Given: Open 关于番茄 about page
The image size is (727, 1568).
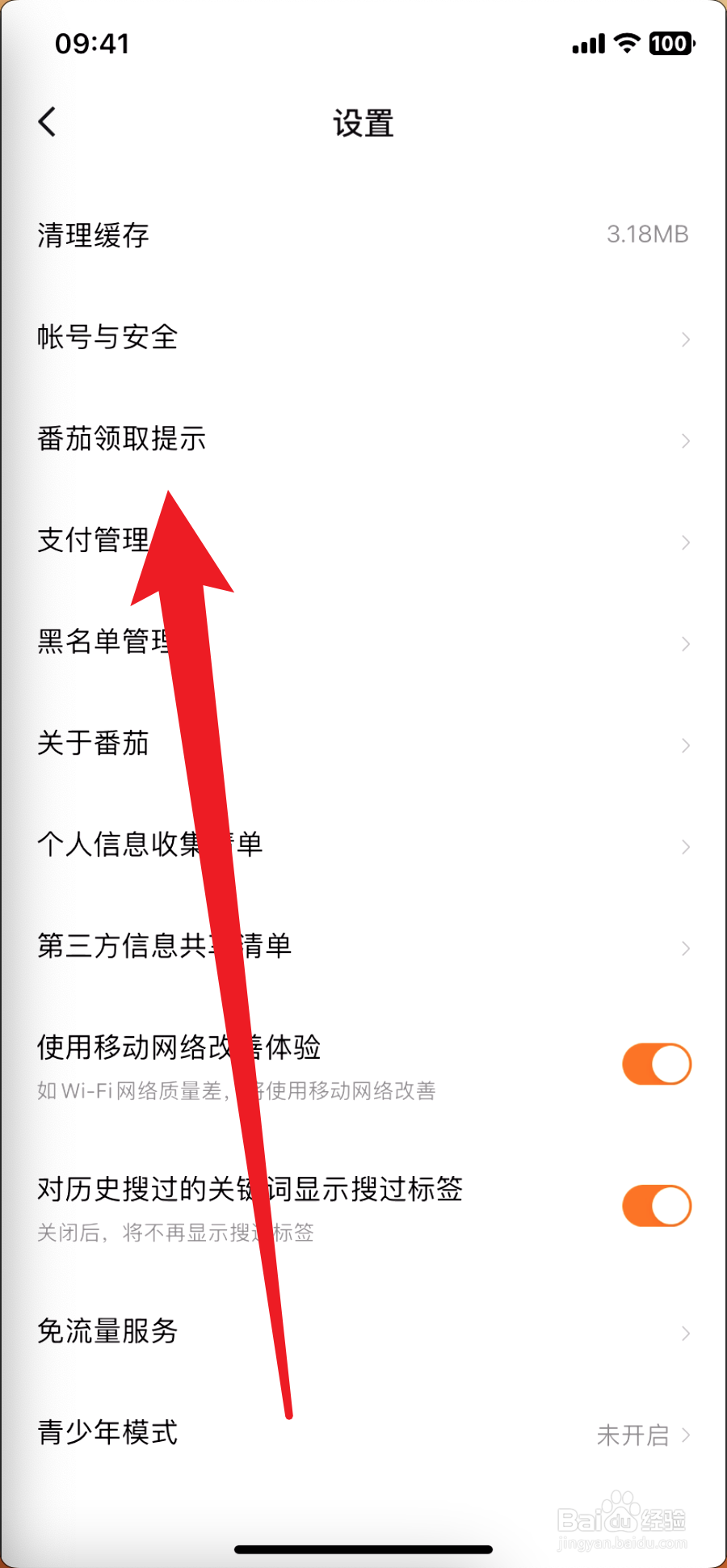Looking at the screenshot, I should (x=92, y=744).
